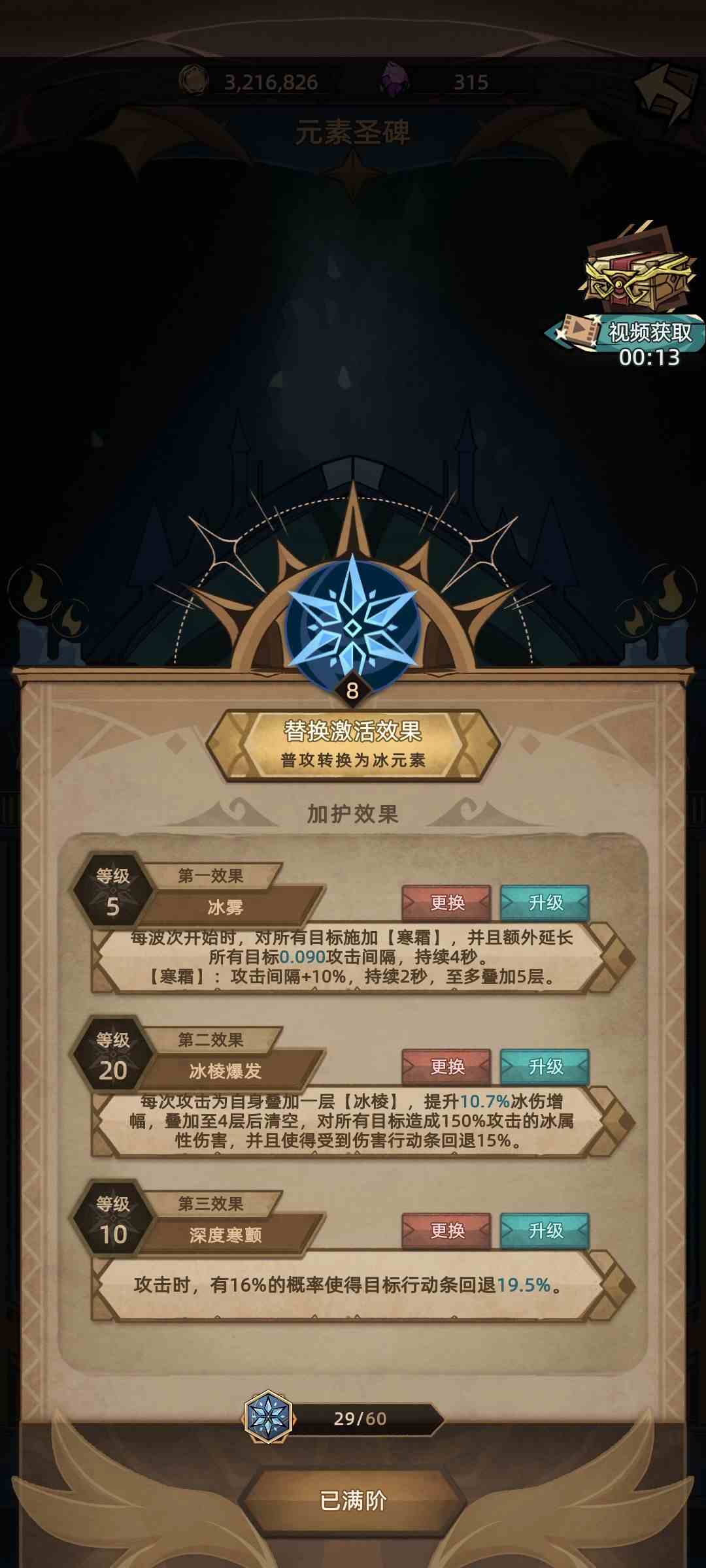Tap the 已满阶 button at the bottom
Image resolution: width=706 pixels, height=1568 pixels.
click(x=353, y=1500)
